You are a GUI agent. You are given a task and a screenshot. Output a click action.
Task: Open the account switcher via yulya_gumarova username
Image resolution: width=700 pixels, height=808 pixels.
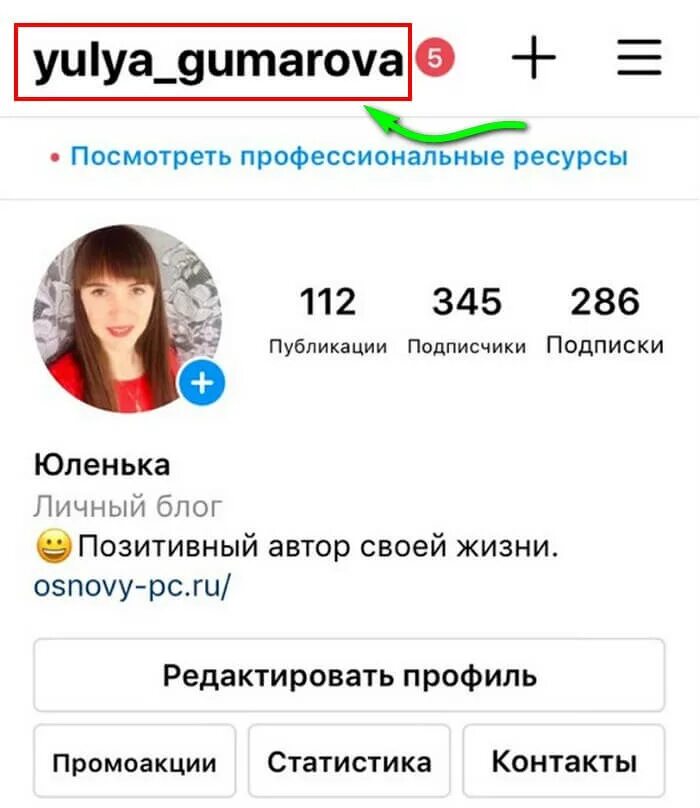(x=212, y=62)
